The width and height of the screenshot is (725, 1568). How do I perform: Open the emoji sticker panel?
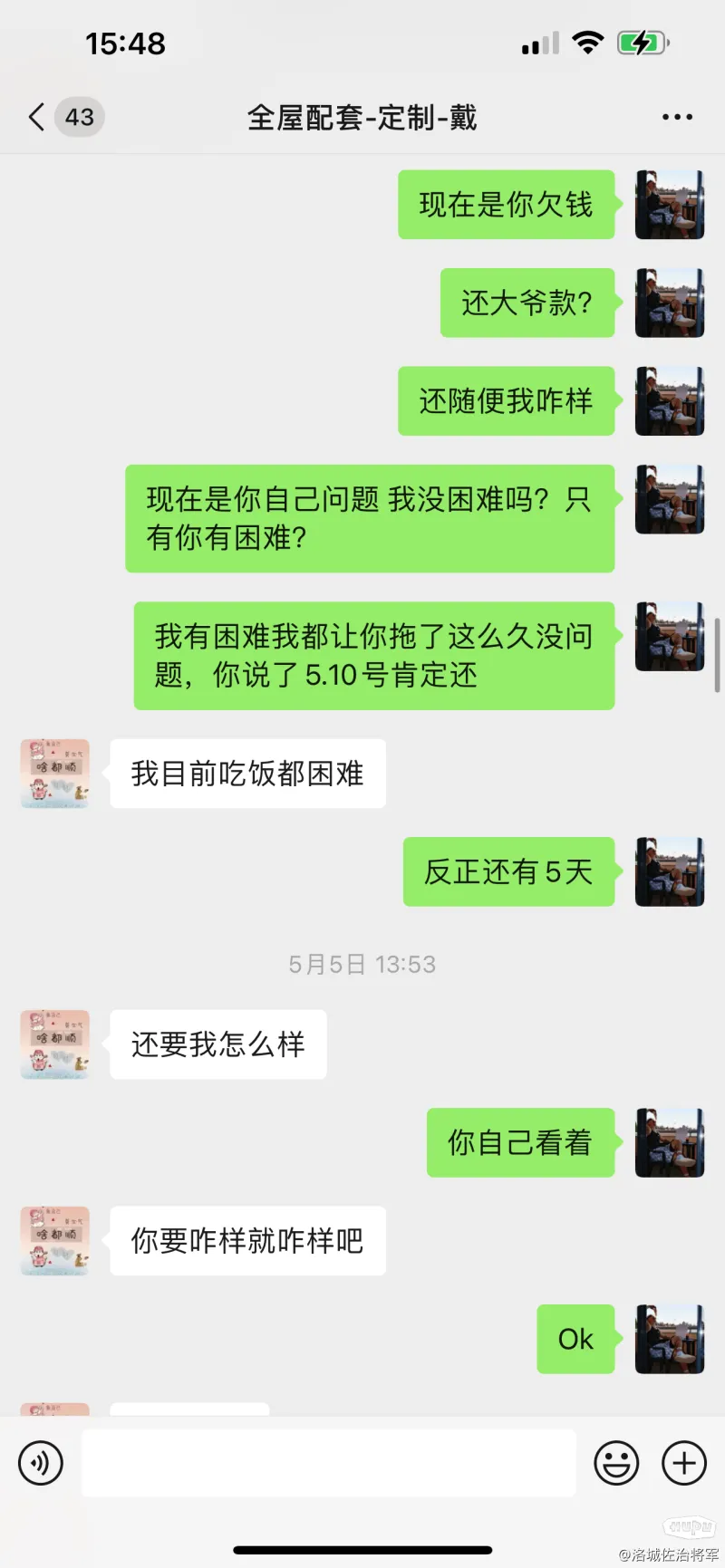pyautogui.click(x=616, y=1462)
